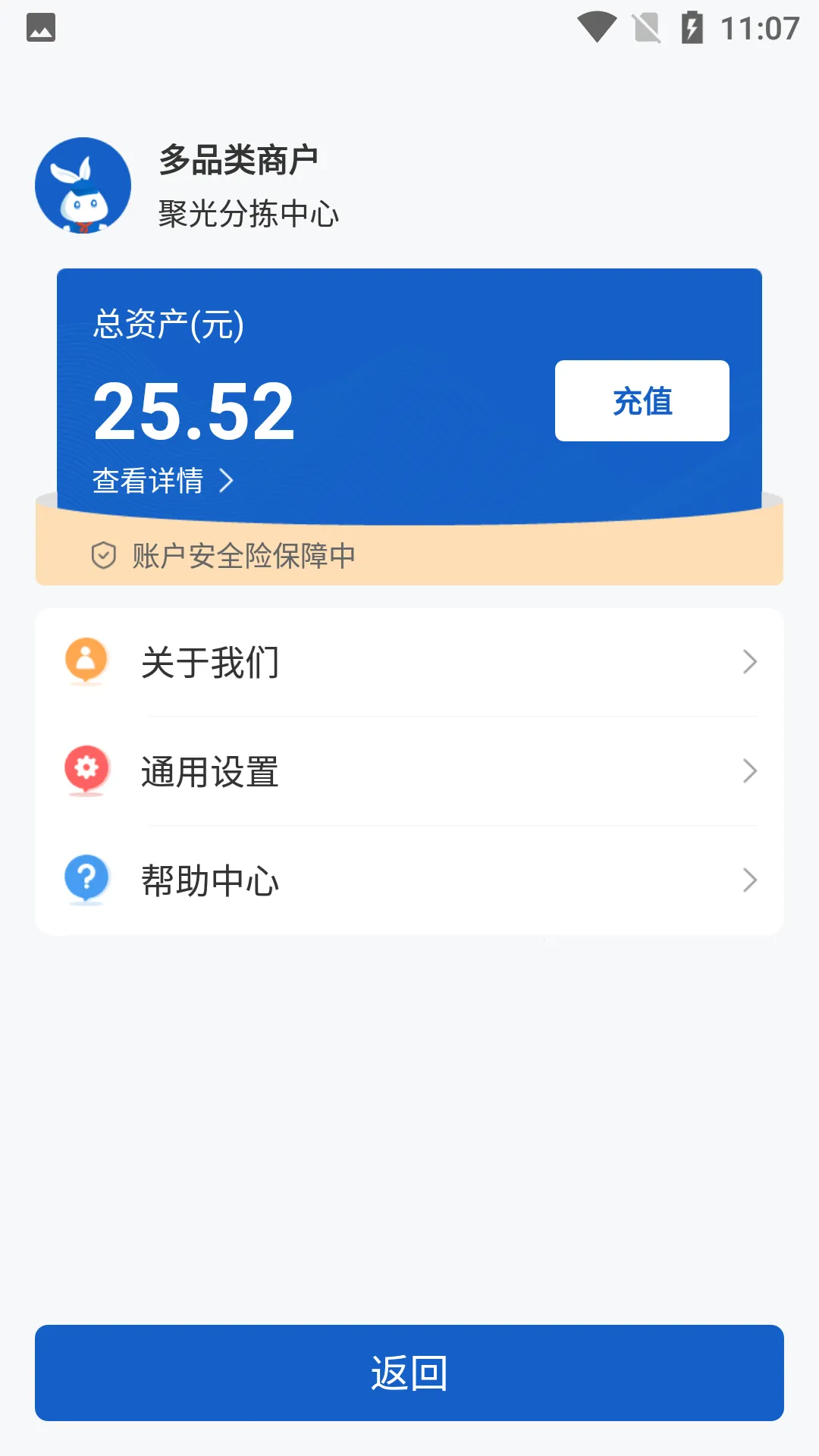Open the 帮助中心 menu item
The width and height of the screenshot is (819, 1456).
click(x=210, y=880)
